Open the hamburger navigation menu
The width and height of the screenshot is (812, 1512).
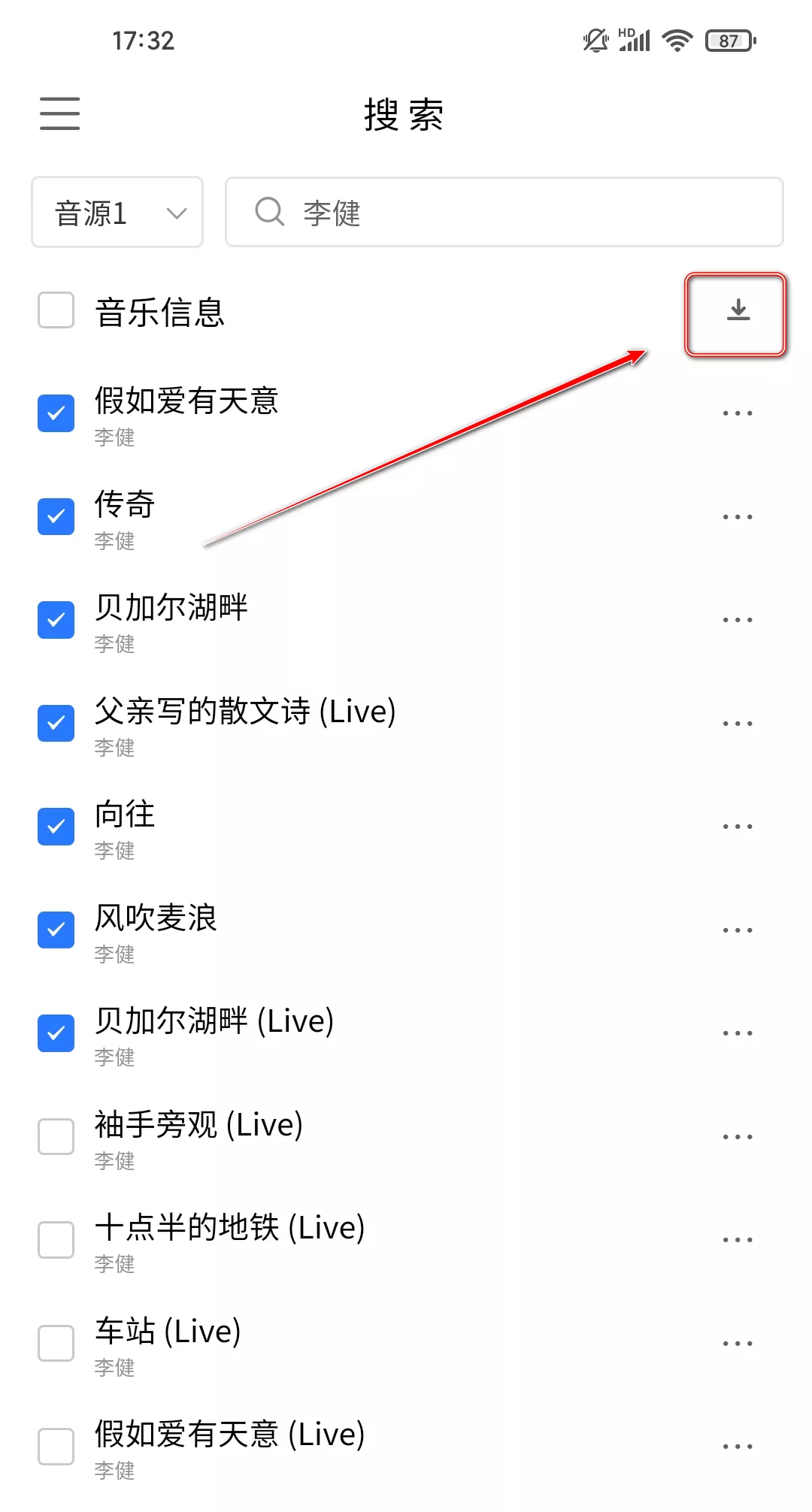pyautogui.click(x=59, y=113)
